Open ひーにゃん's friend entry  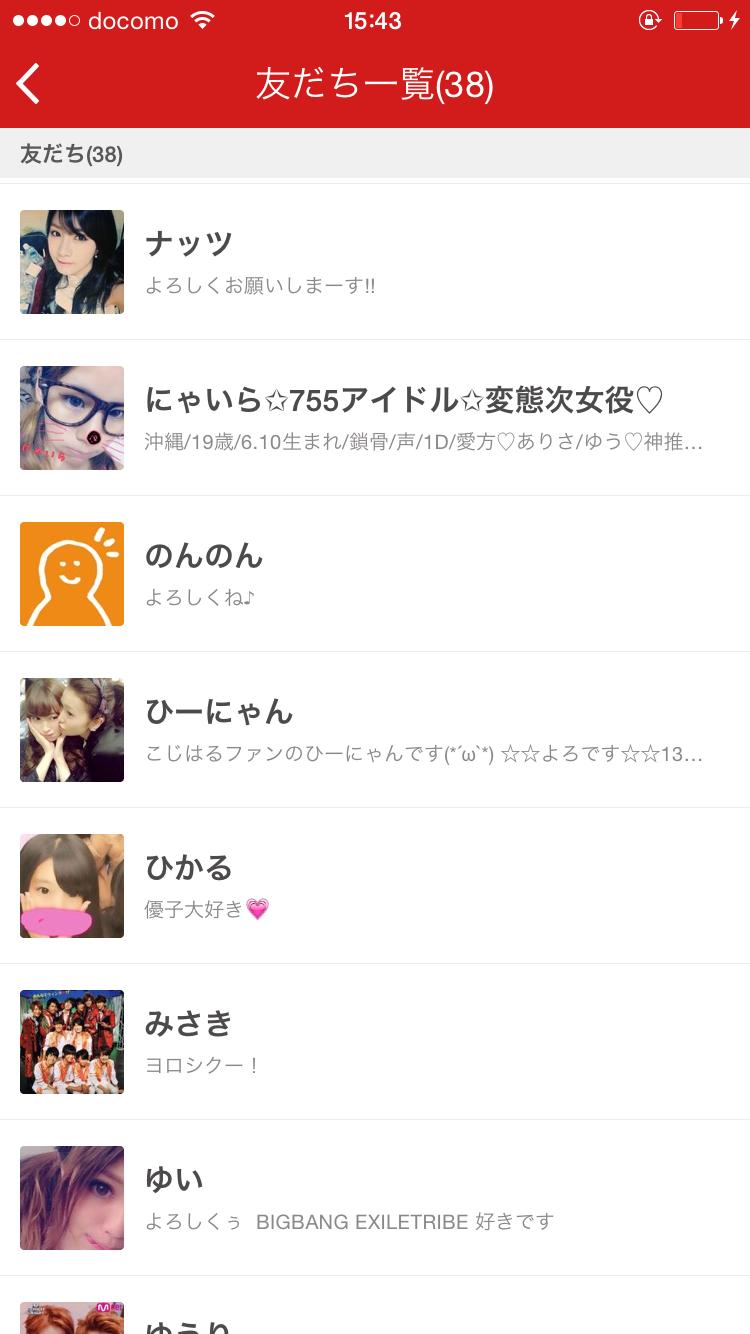(x=375, y=730)
